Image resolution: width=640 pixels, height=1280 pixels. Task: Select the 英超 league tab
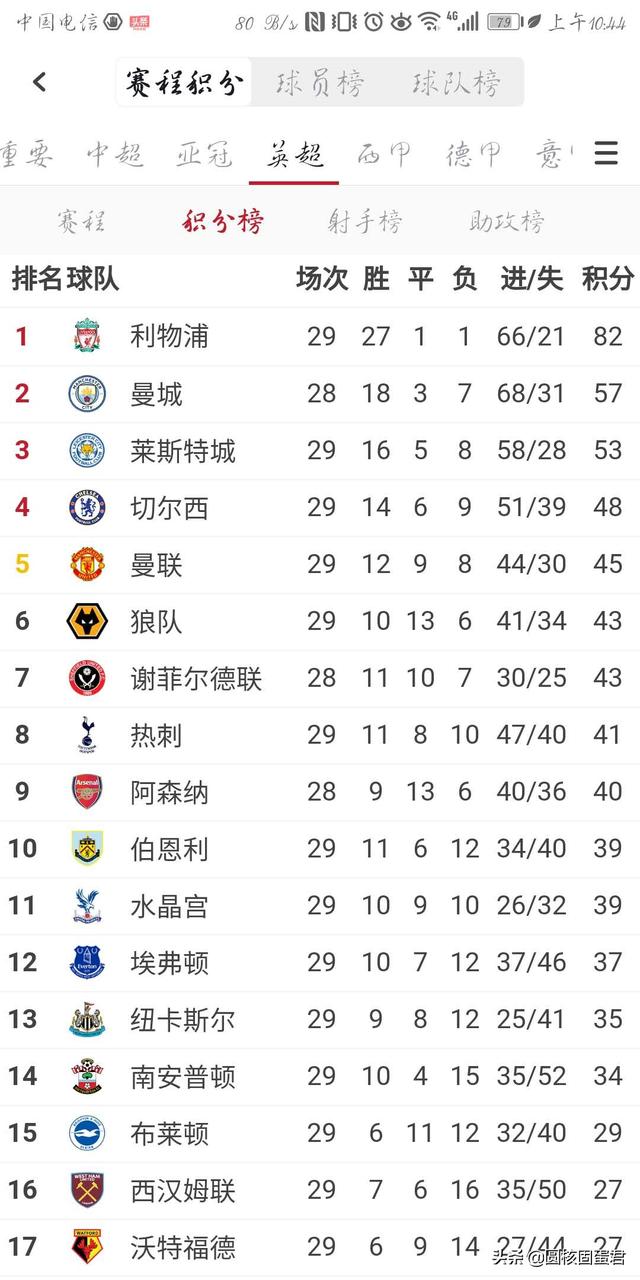coord(295,154)
